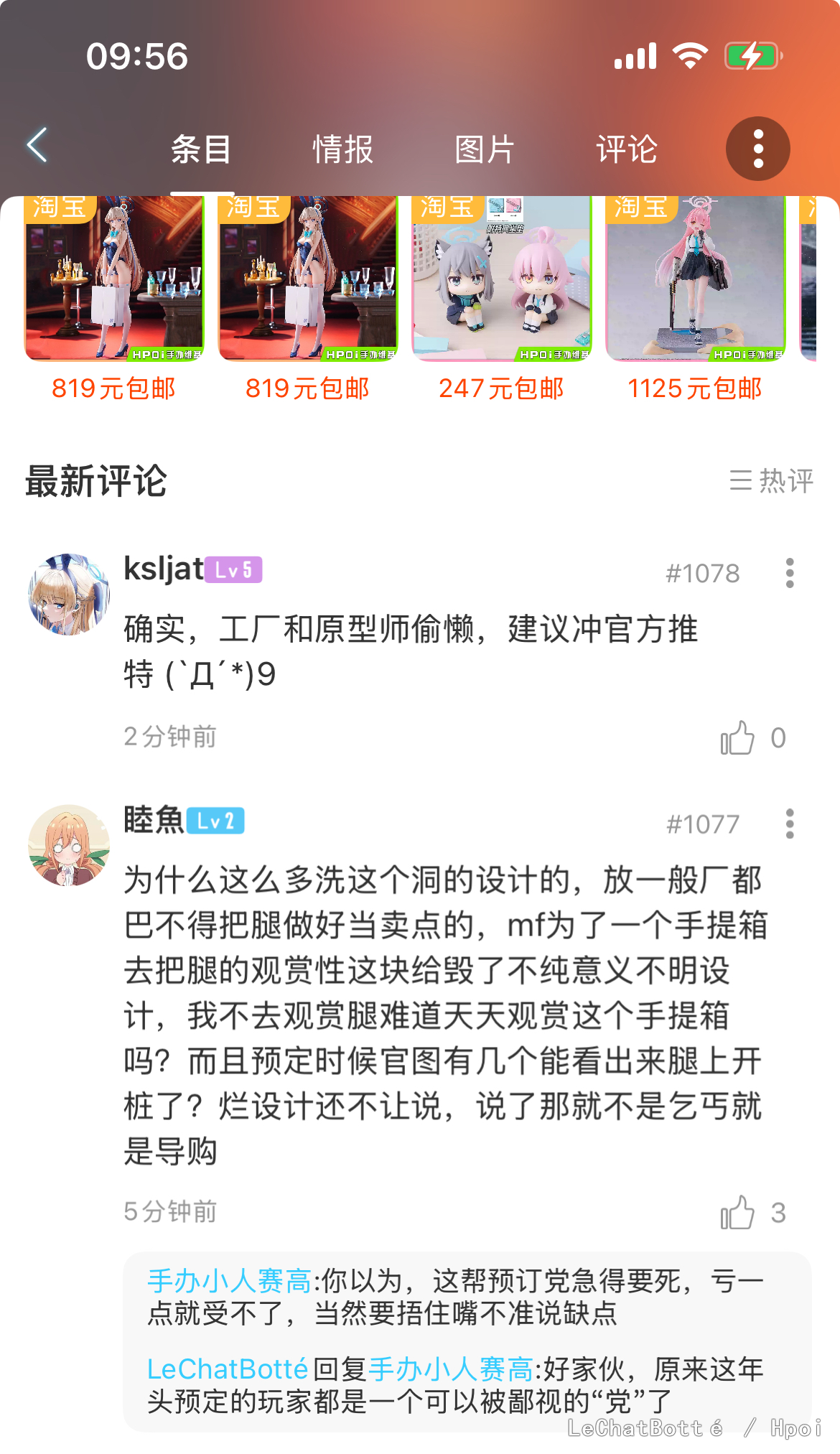This screenshot has width=840, height=1454.
Task: Switch to the 评论 tab
Action: 626,150
